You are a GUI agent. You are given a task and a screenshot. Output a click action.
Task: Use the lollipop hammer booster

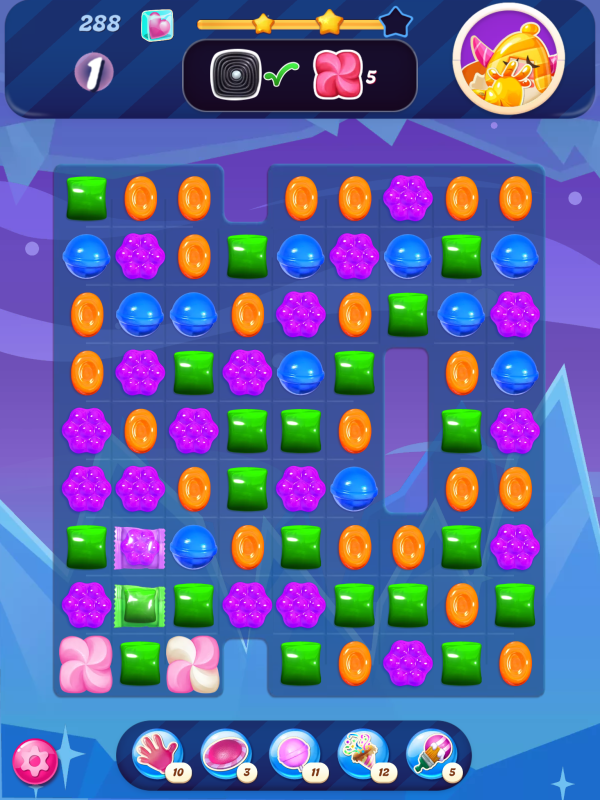tap(293, 754)
